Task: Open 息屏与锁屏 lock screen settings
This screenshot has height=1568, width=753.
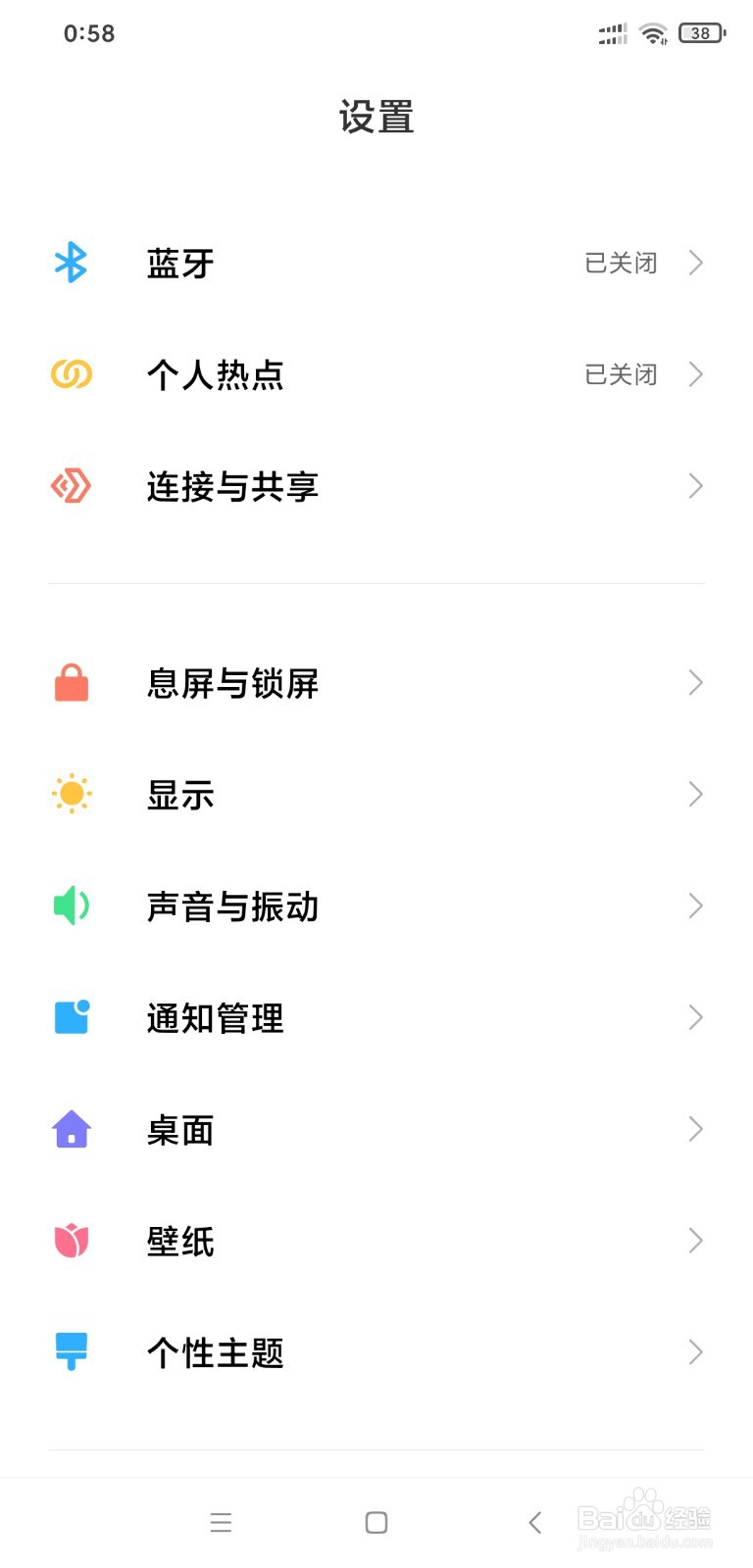Action: tap(376, 683)
